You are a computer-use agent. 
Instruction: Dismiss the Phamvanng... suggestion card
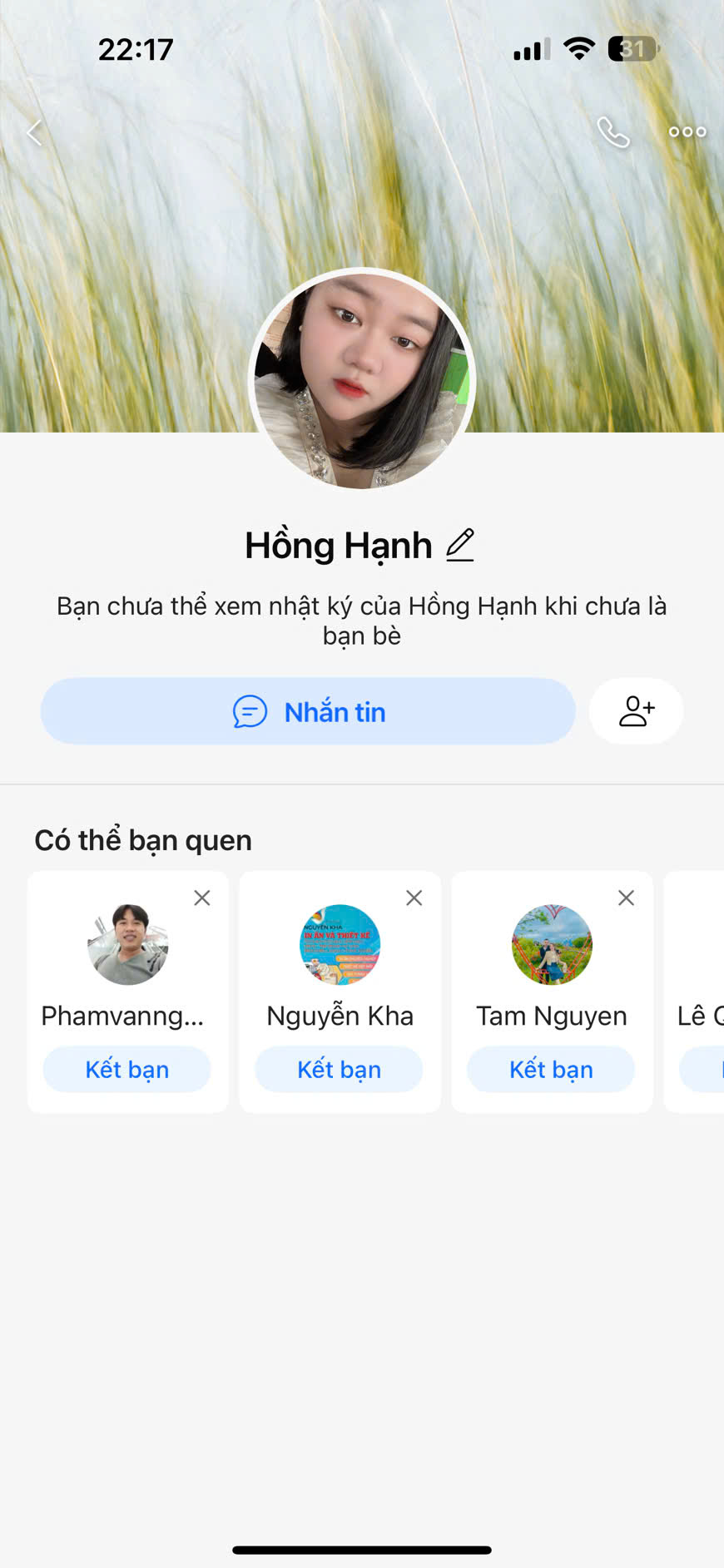(x=202, y=898)
